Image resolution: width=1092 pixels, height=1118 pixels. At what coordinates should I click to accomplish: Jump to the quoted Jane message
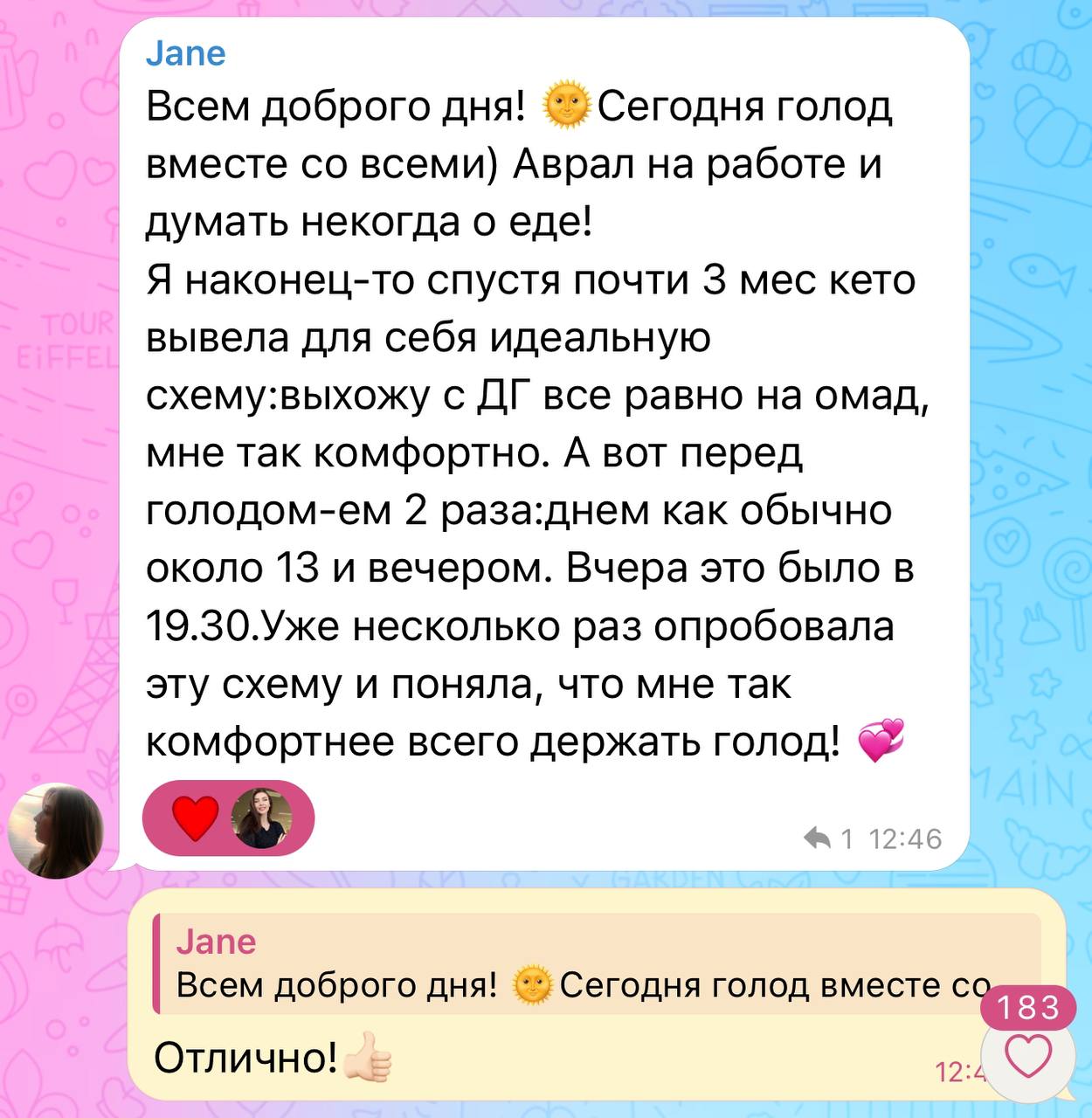(577, 965)
